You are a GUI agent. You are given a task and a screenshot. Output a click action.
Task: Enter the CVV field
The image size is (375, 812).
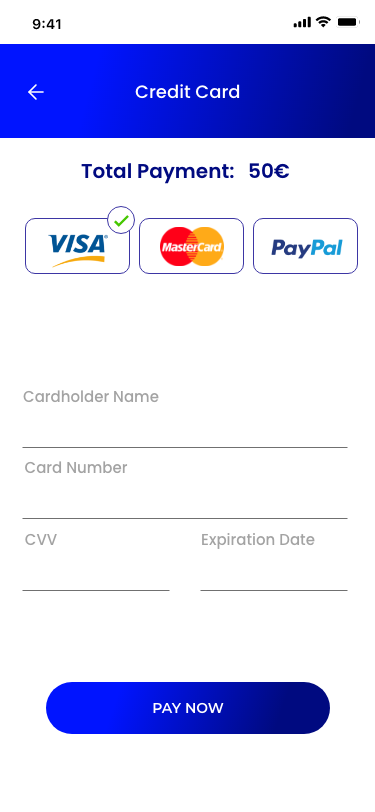pyautogui.click(x=96, y=560)
